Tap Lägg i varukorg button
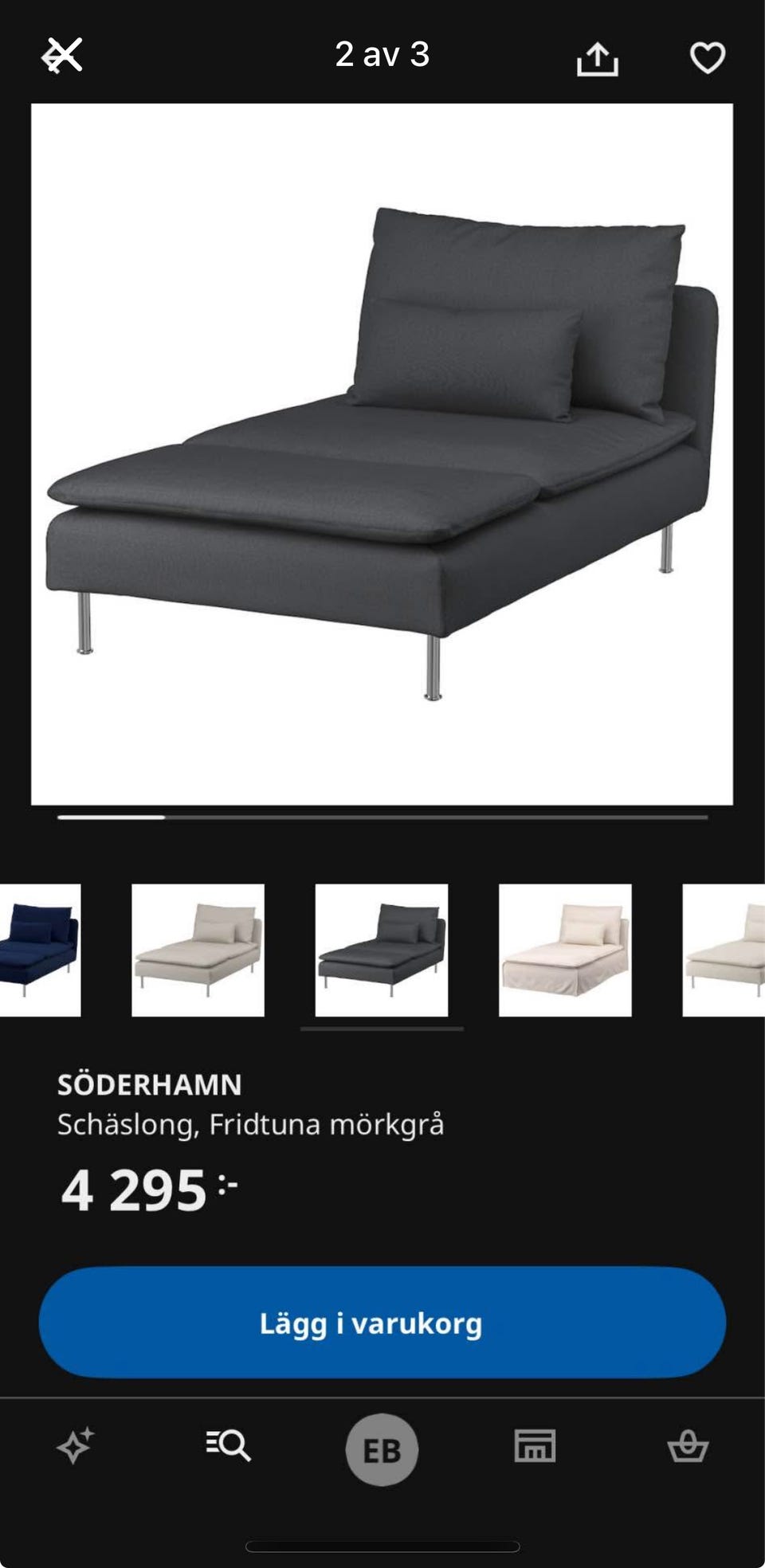The width and height of the screenshot is (765, 1568). [382, 1323]
